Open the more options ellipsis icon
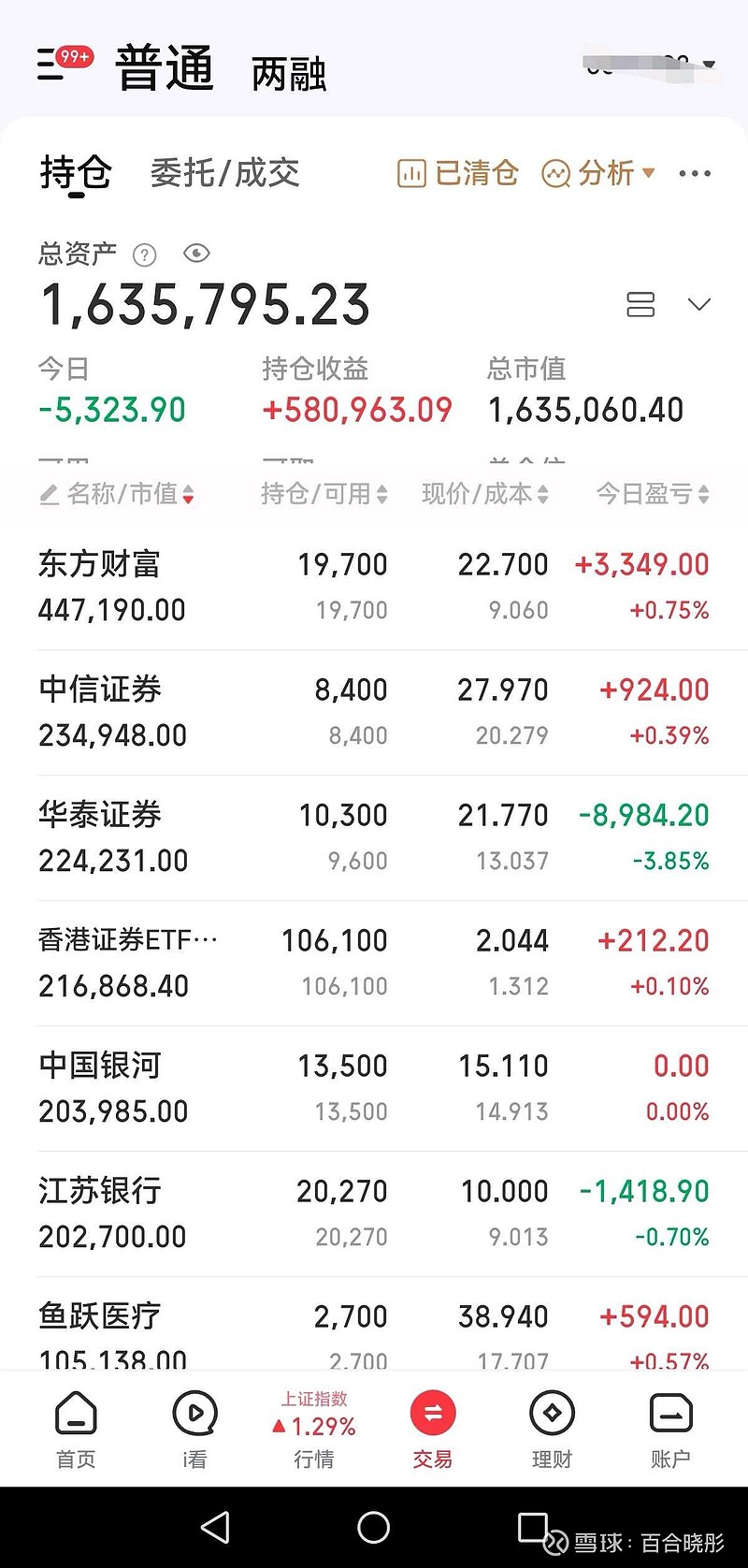This screenshot has width=748, height=1568. (x=694, y=173)
